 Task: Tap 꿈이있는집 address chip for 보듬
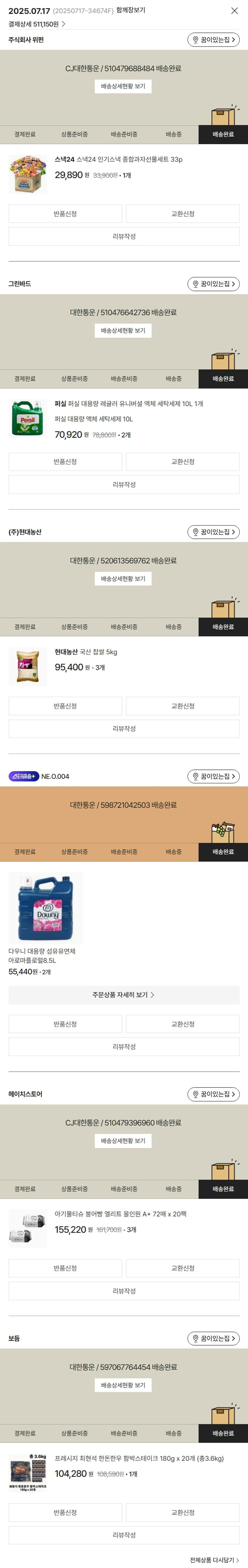pos(213,1339)
